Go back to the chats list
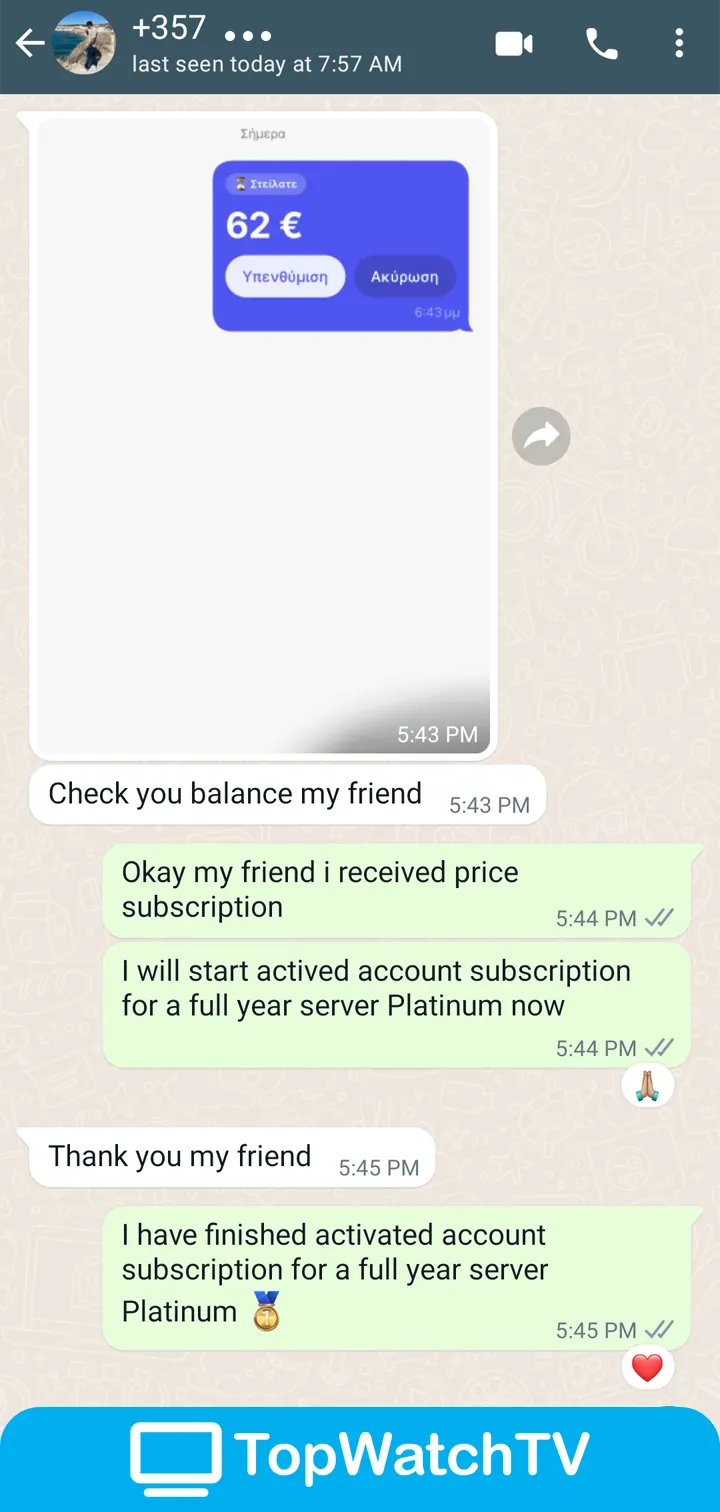 pos(30,43)
